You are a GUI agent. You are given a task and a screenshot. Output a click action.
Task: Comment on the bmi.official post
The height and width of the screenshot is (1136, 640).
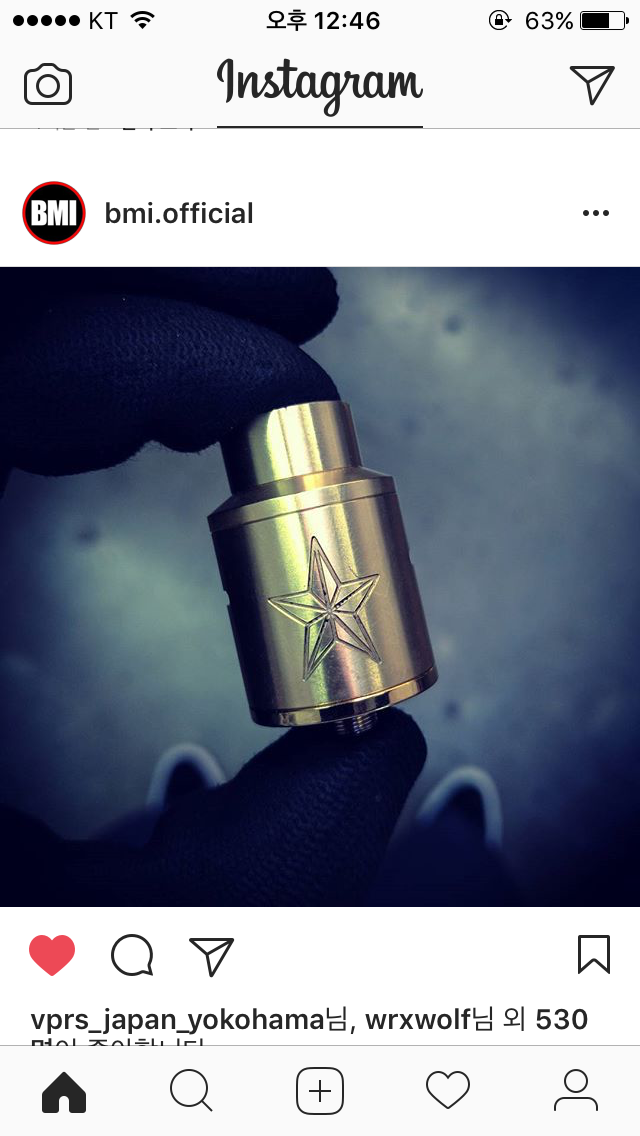(132, 955)
